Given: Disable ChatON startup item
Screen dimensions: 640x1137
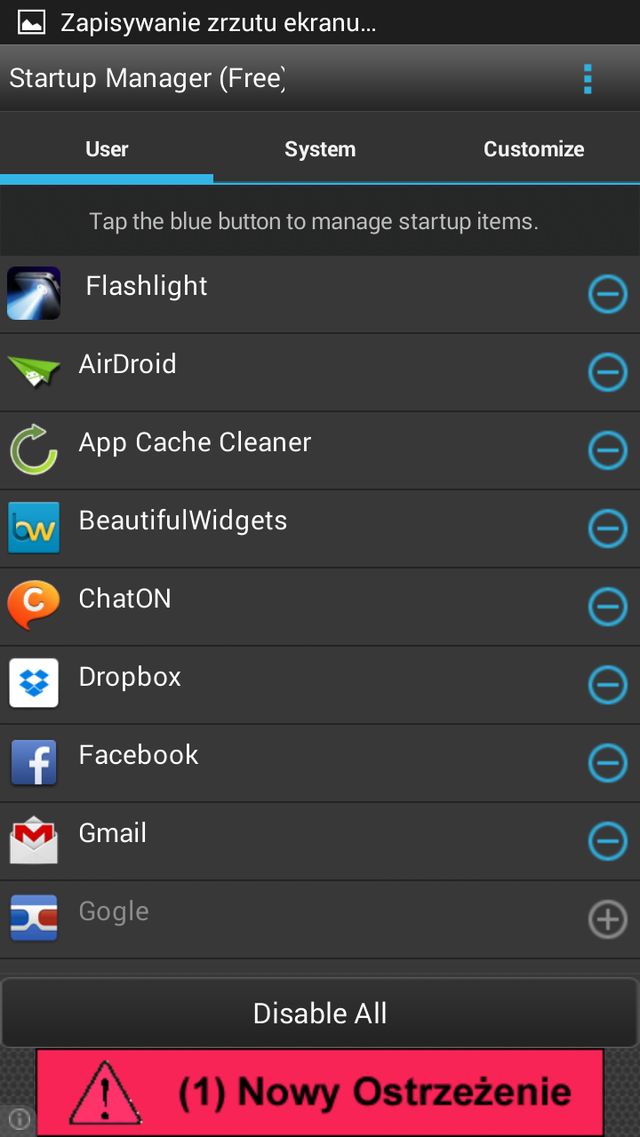Looking at the screenshot, I should point(607,607).
